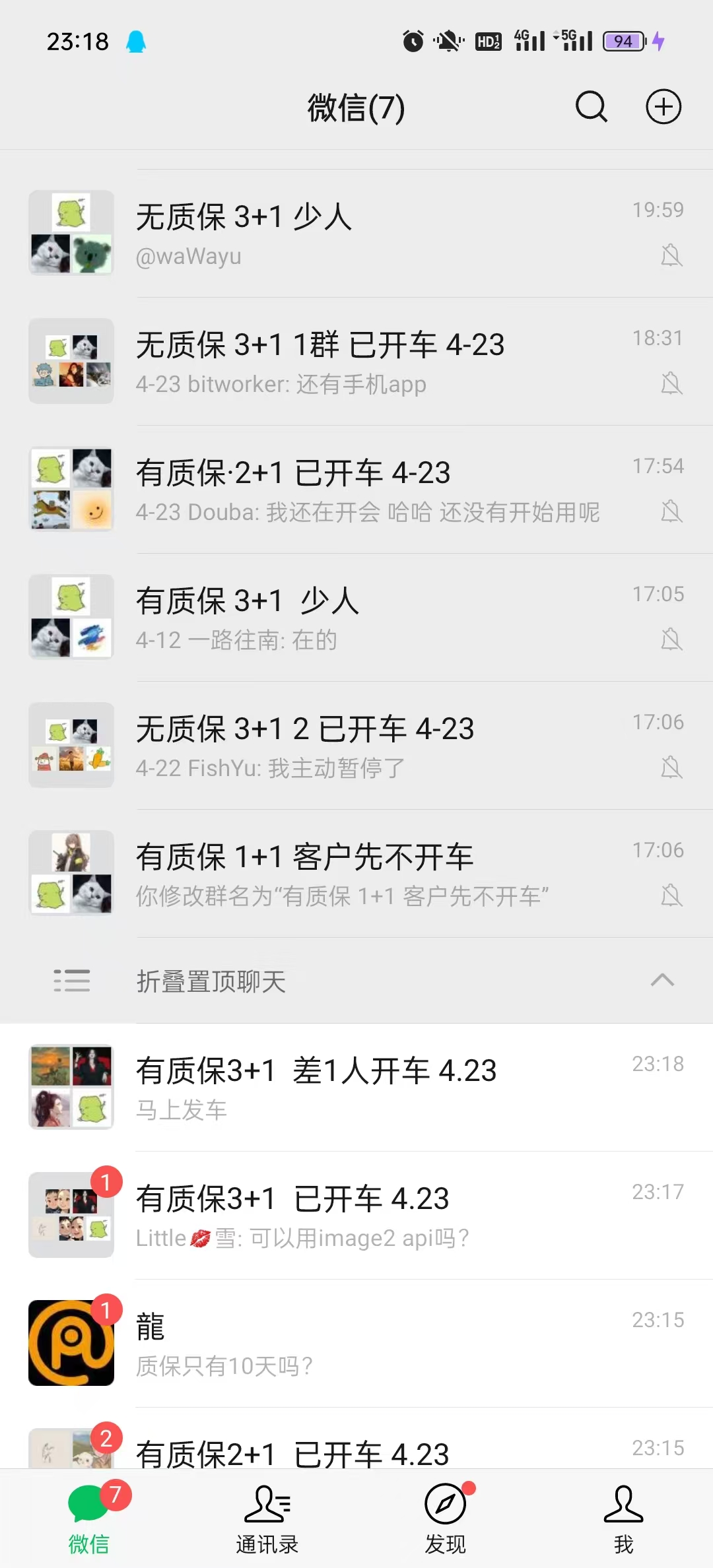Click the list icon beside 折叠置顶聊天
The width and height of the screenshot is (713, 1568).
pos(73,982)
